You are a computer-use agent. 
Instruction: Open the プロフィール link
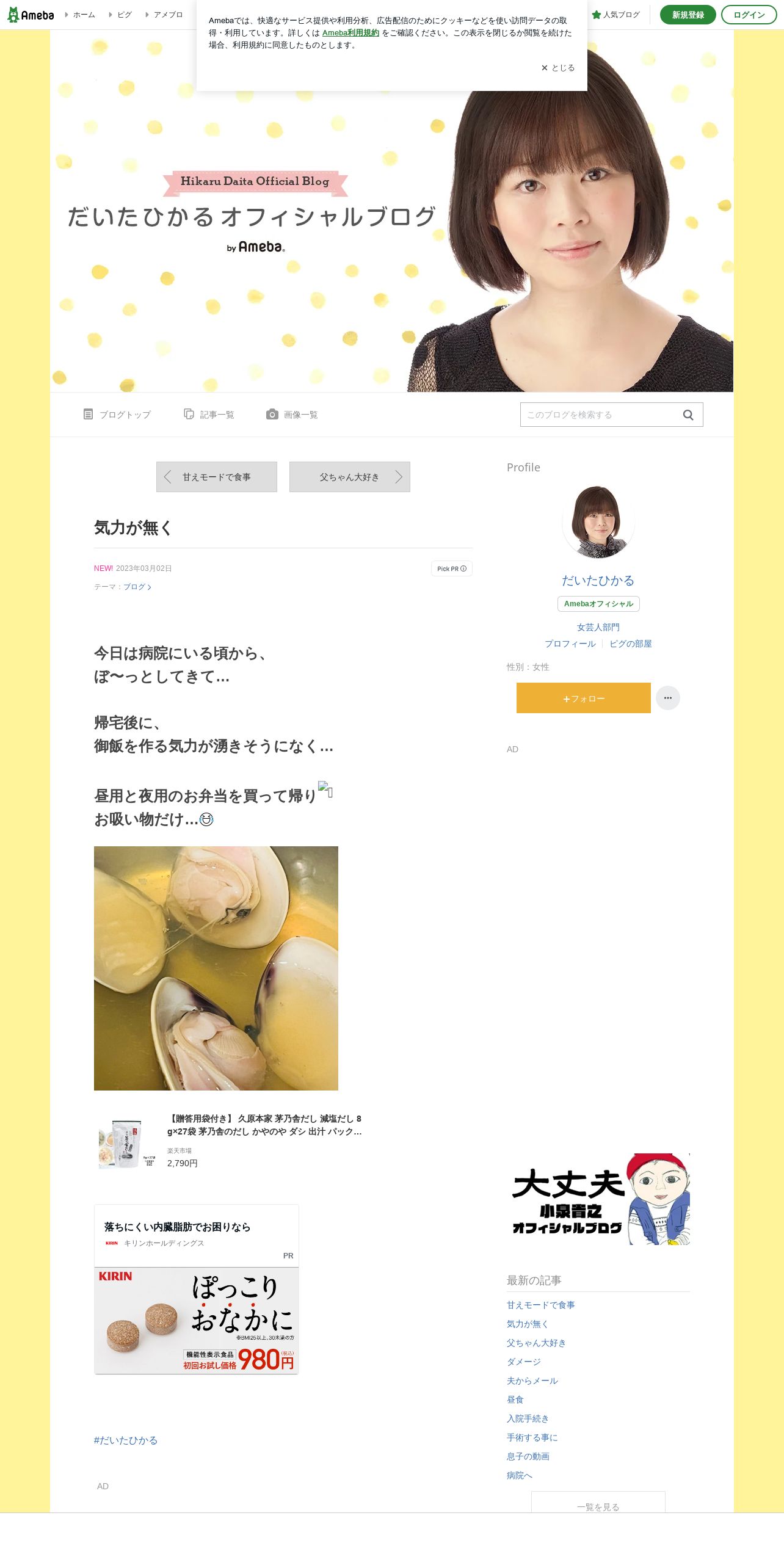[x=570, y=644]
